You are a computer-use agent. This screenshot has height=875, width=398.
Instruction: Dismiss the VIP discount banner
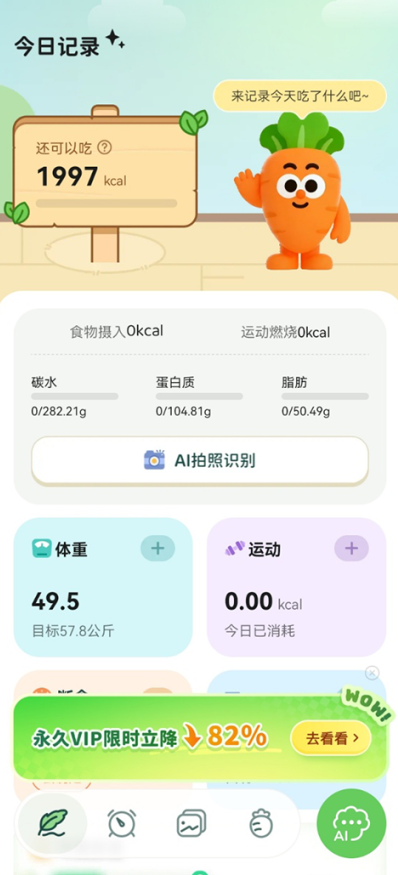point(372,672)
